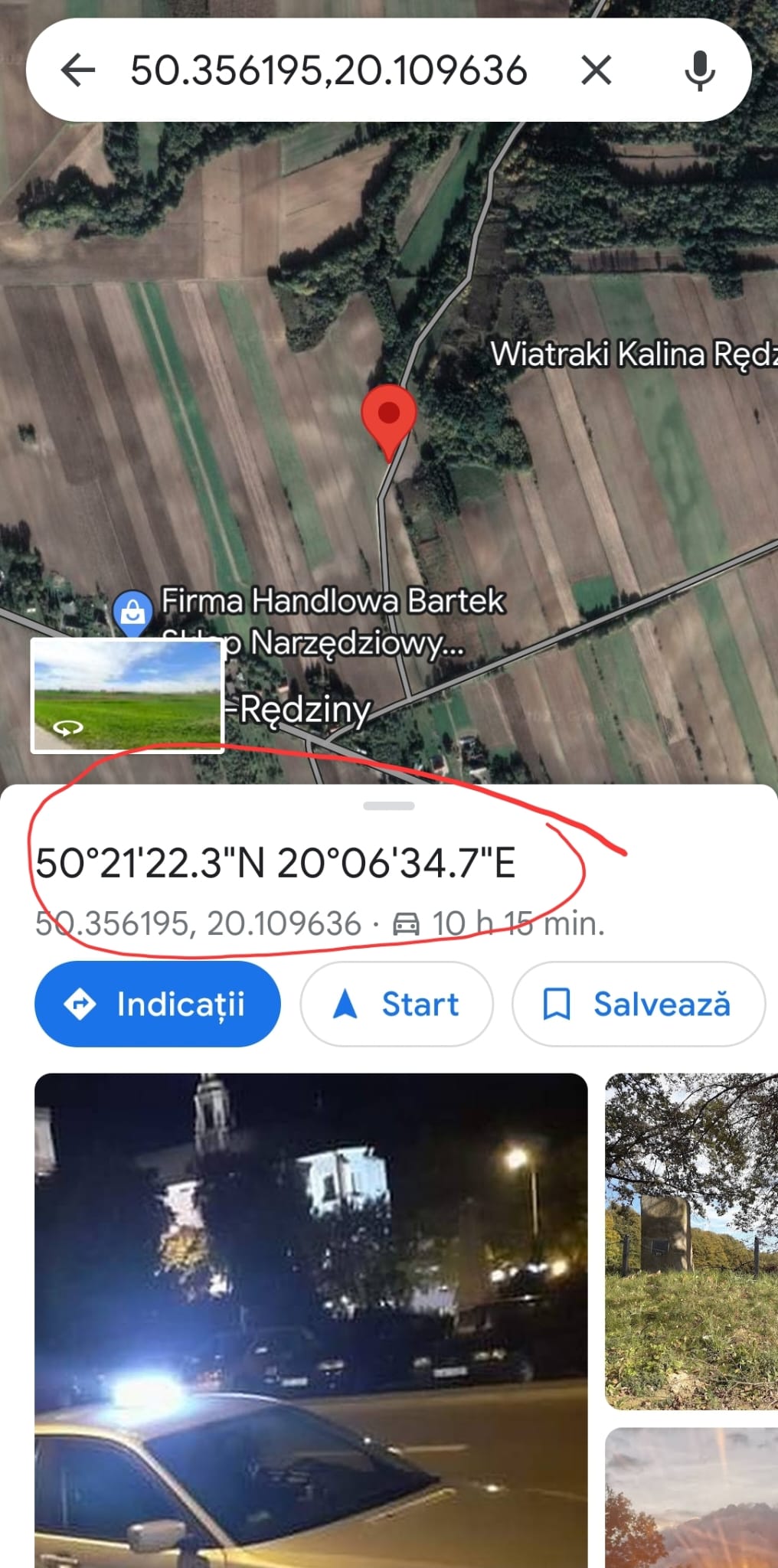
Task: Edit the coordinates in the search field
Action: 329,71
